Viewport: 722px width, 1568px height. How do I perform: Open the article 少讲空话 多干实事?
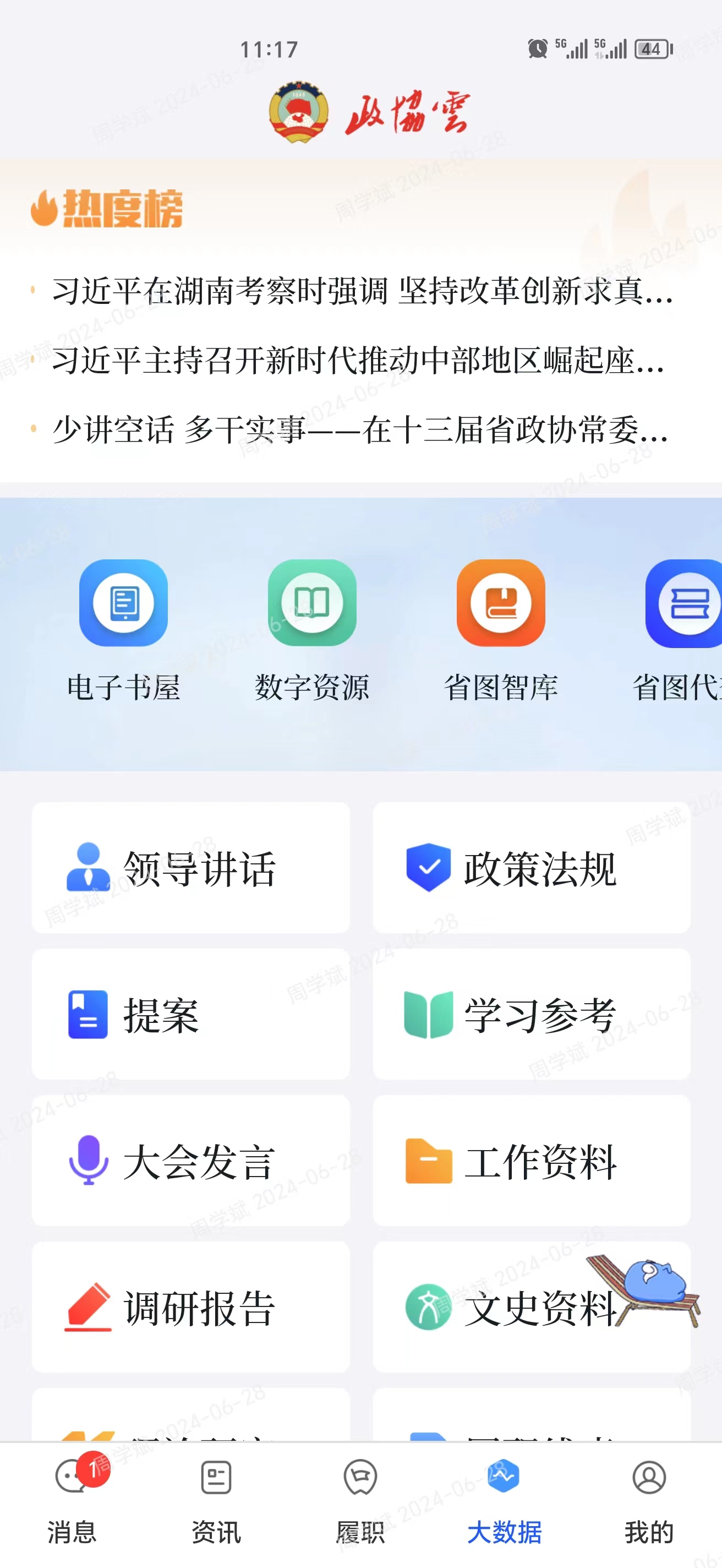(360, 430)
